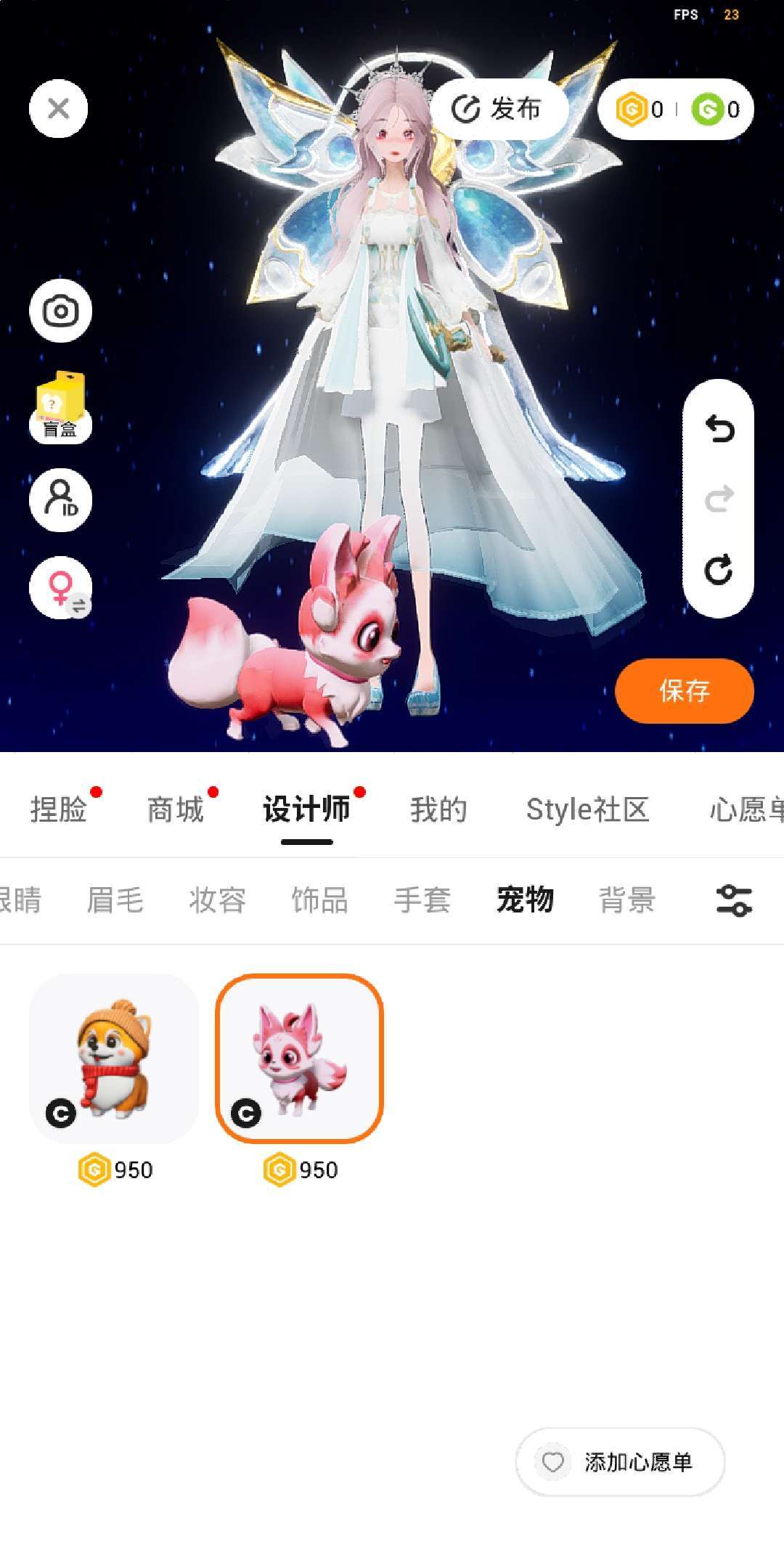Screen dimensions: 784x1568
Task: Open the 盲盒 blind box
Action: pos(60,407)
